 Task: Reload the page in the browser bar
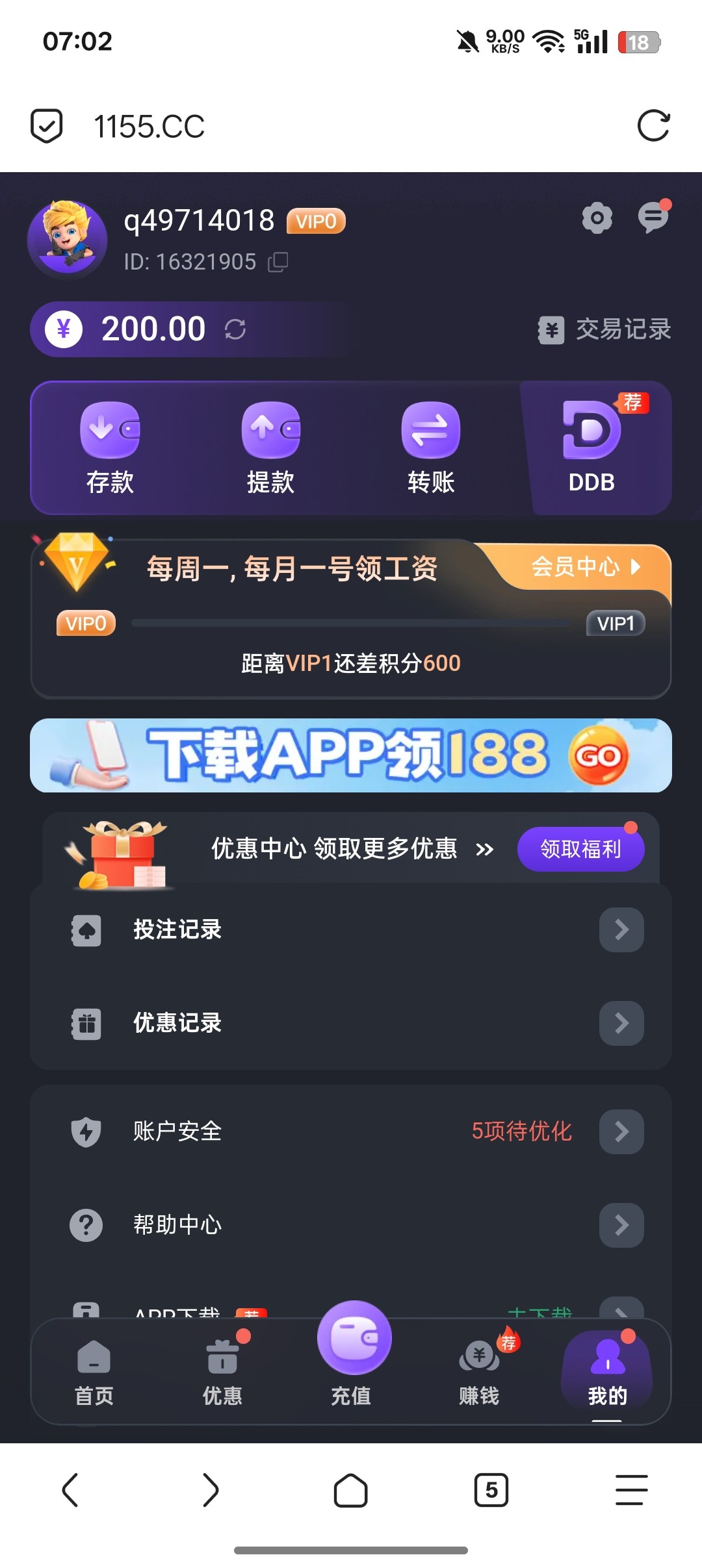[653, 126]
